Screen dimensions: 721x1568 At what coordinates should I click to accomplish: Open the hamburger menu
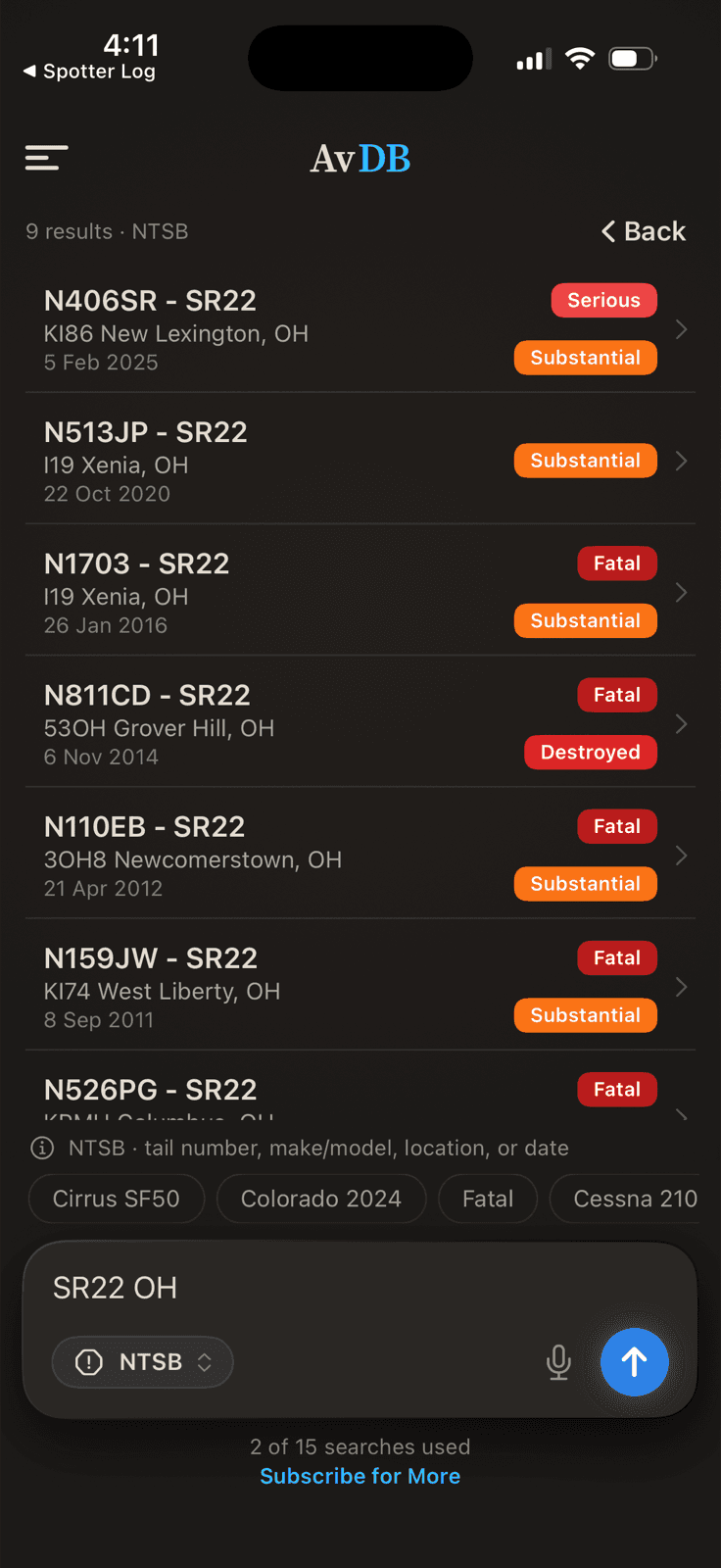tap(46, 158)
